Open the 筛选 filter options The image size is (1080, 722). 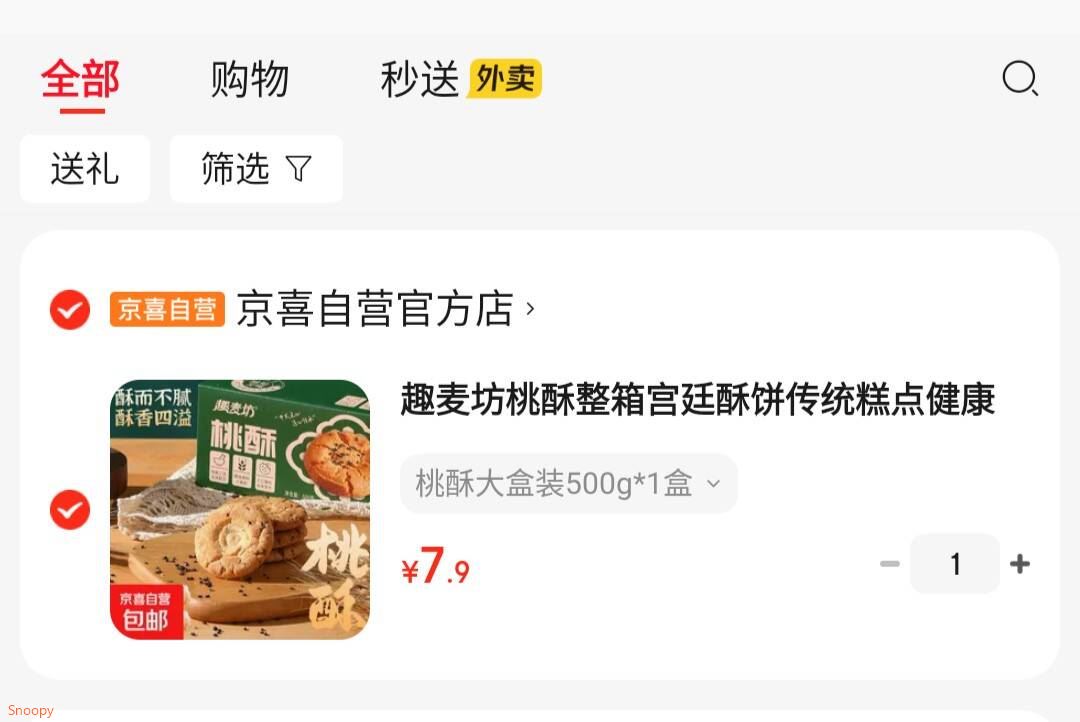tap(256, 169)
